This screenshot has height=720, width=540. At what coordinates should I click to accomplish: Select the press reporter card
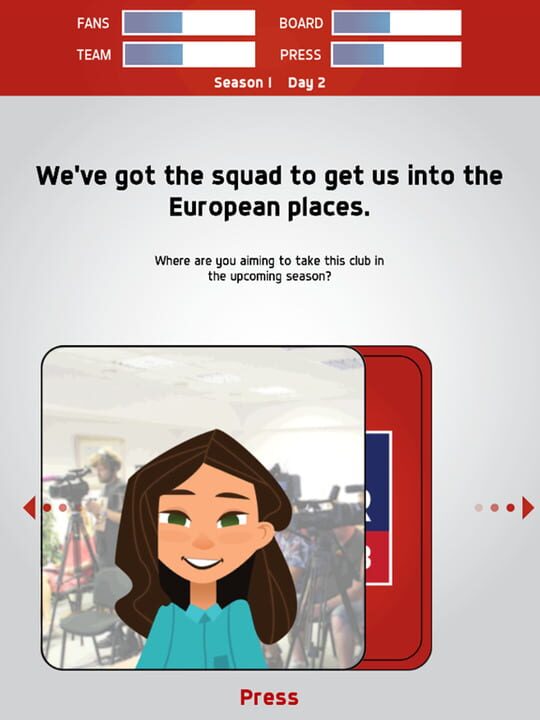203,507
